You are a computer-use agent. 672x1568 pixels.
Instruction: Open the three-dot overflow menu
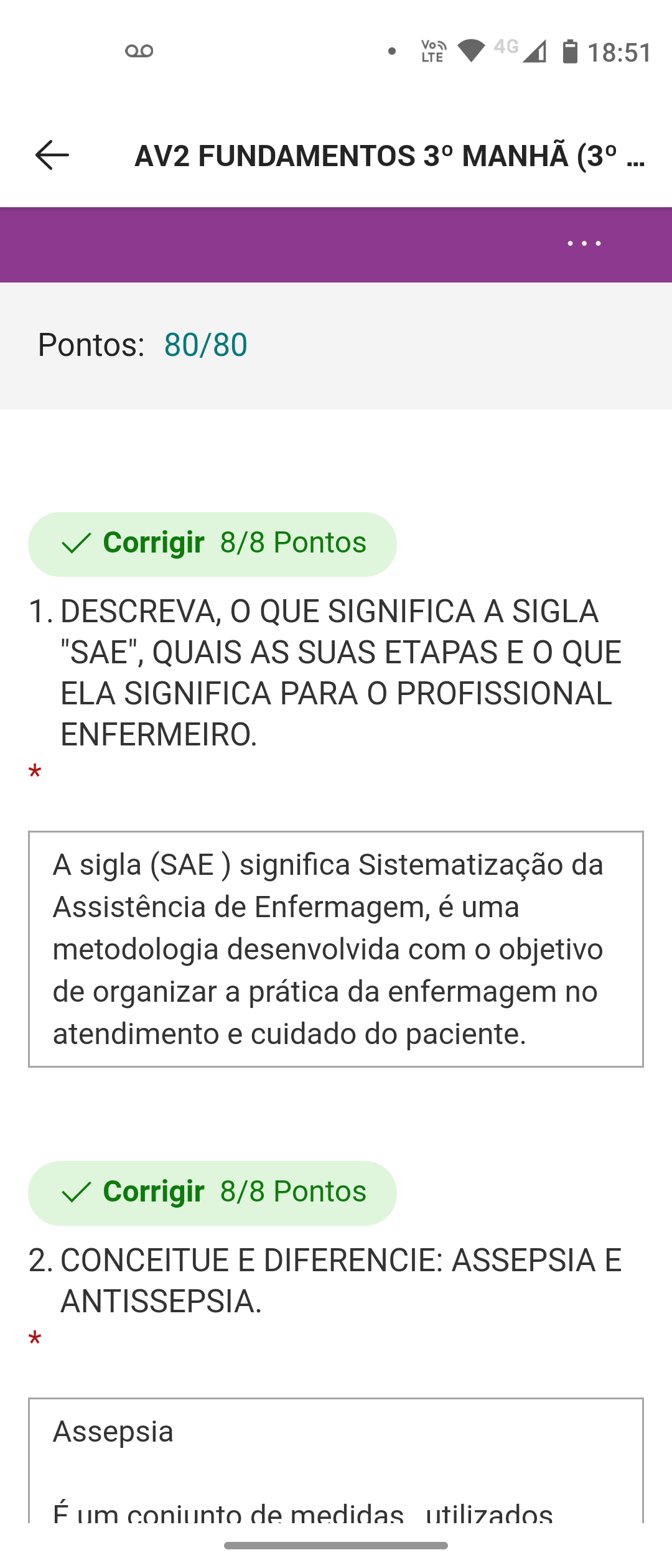point(584,243)
